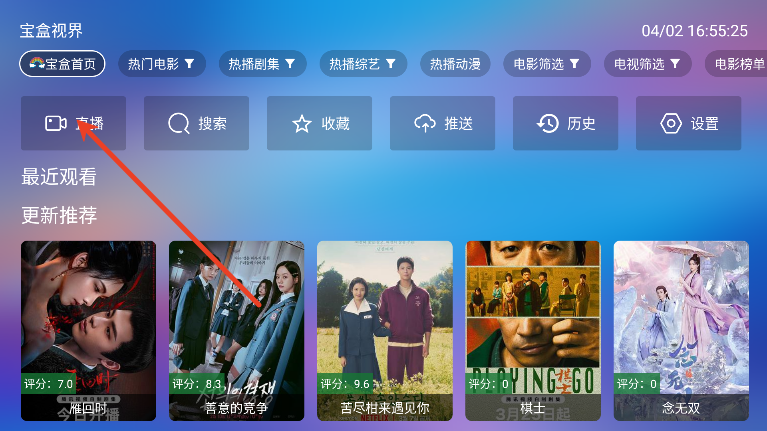767x431 pixels.
Task: Switch to the 热播剧集 tab
Action: (262, 64)
